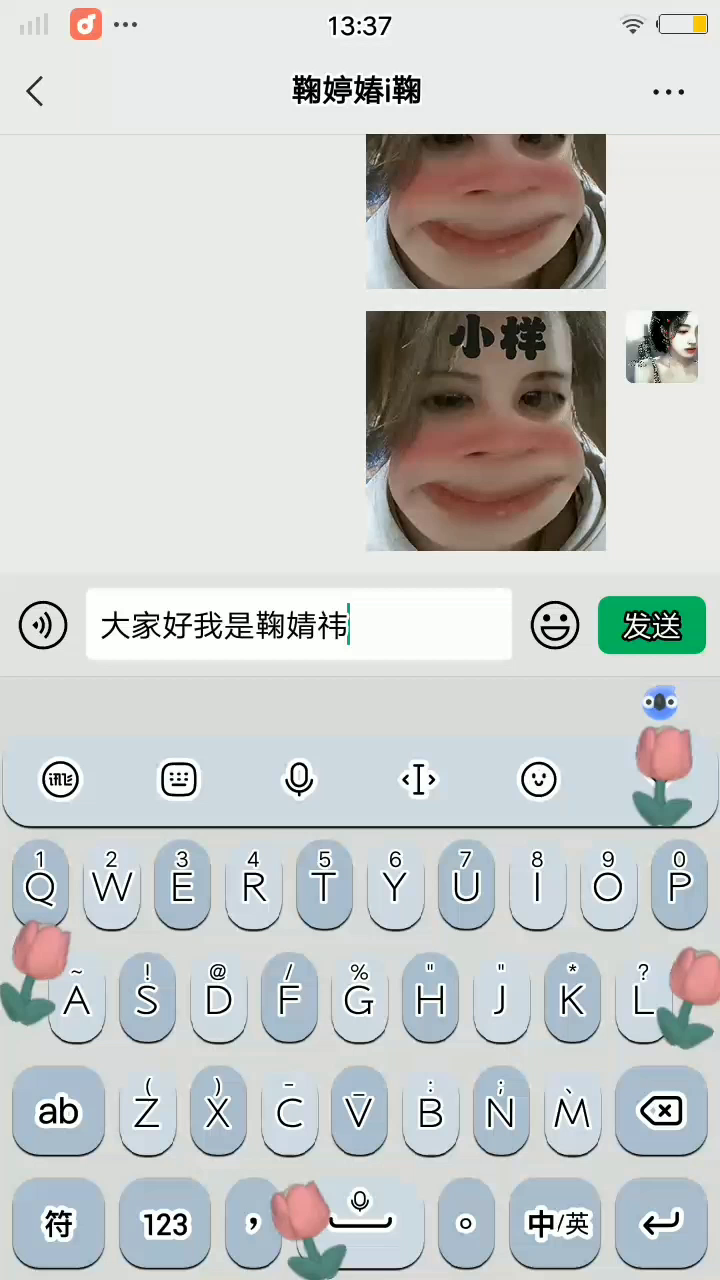The image size is (720, 1280).
Task: Hit the return key on the keyboard
Action: coord(661,1223)
